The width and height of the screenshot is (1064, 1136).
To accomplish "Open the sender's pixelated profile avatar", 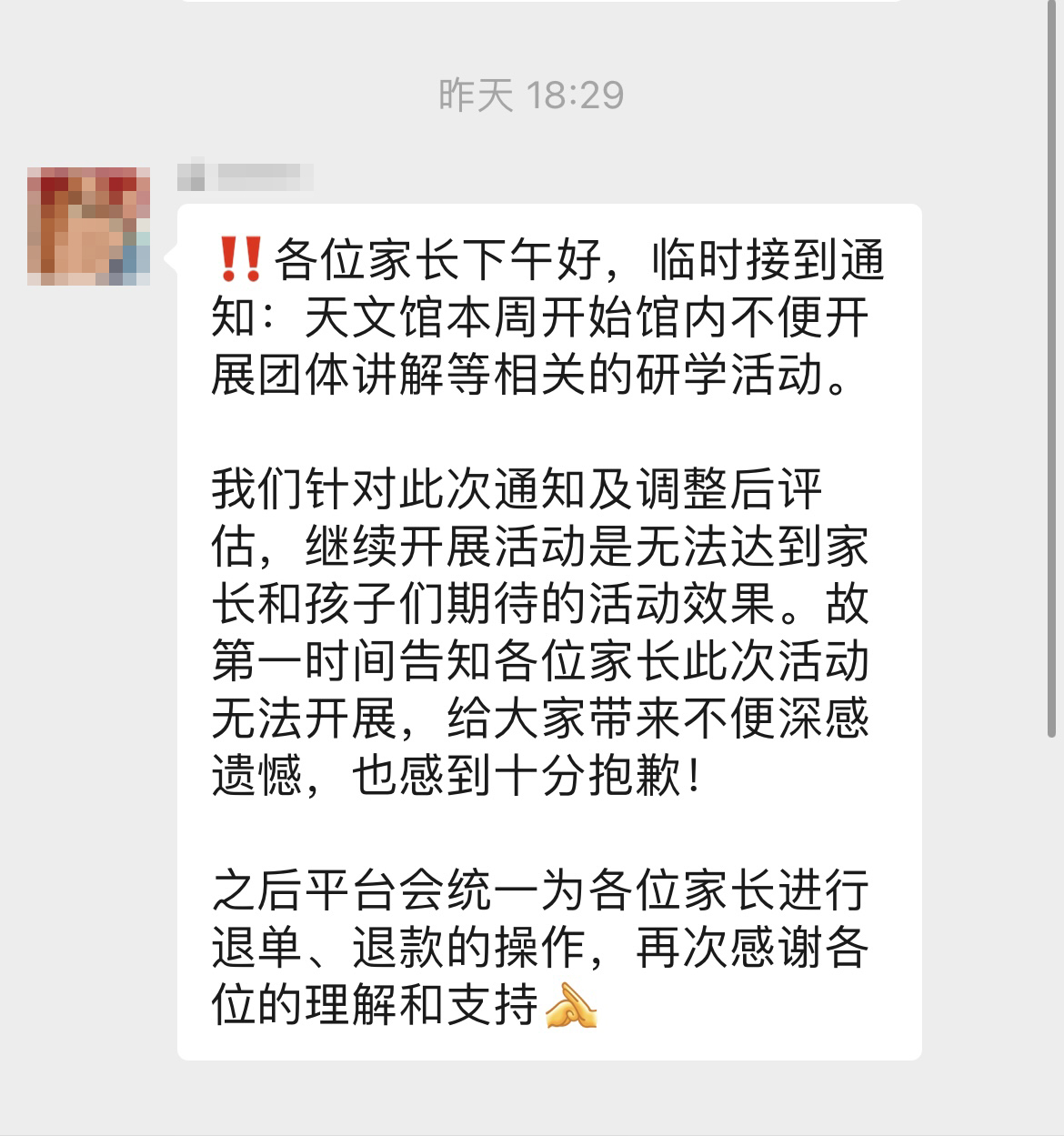I will pyautogui.click(x=88, y=226).
